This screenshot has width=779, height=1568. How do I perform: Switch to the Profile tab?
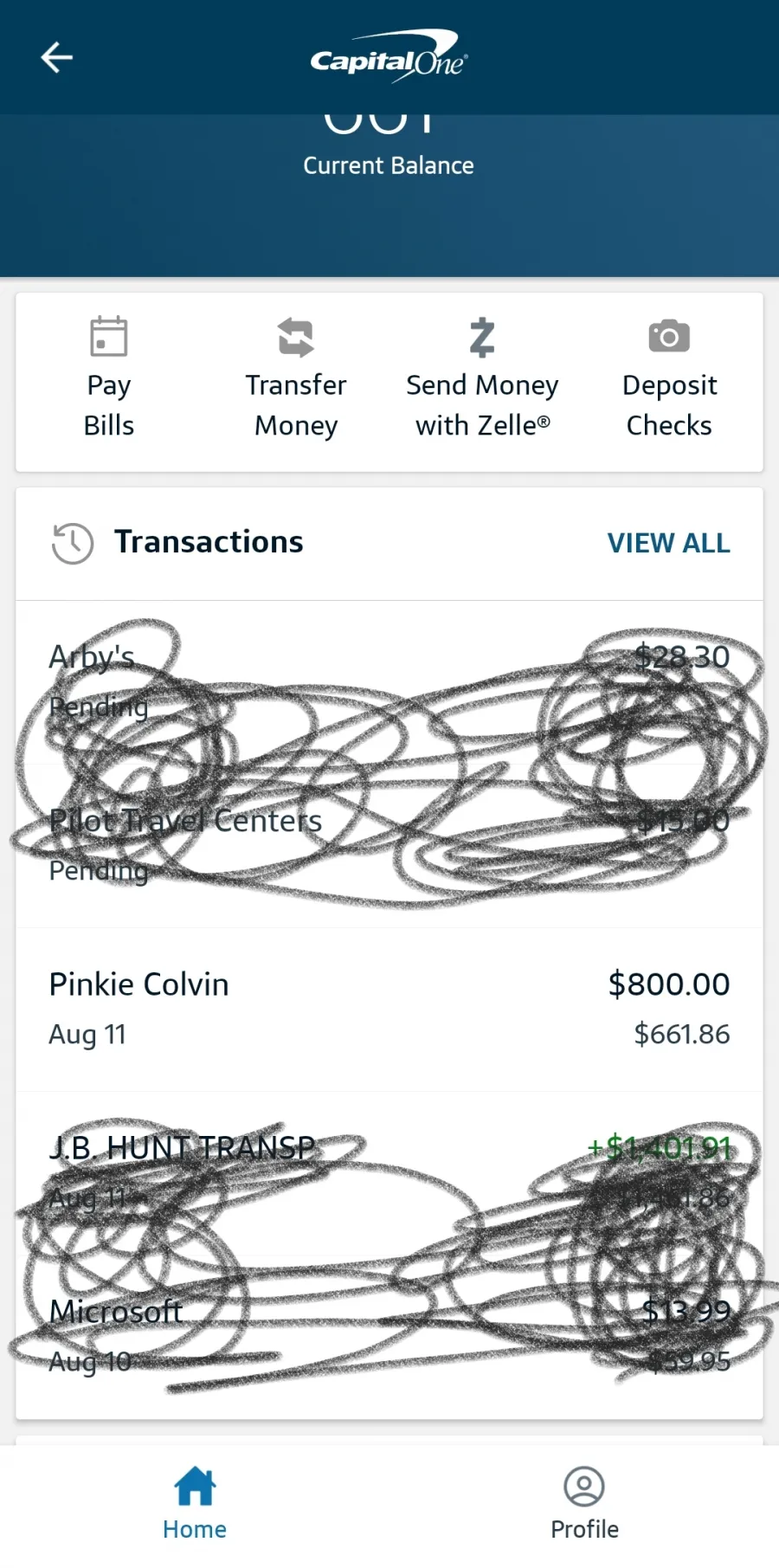pyautogui.click(x=584, y=1504)
